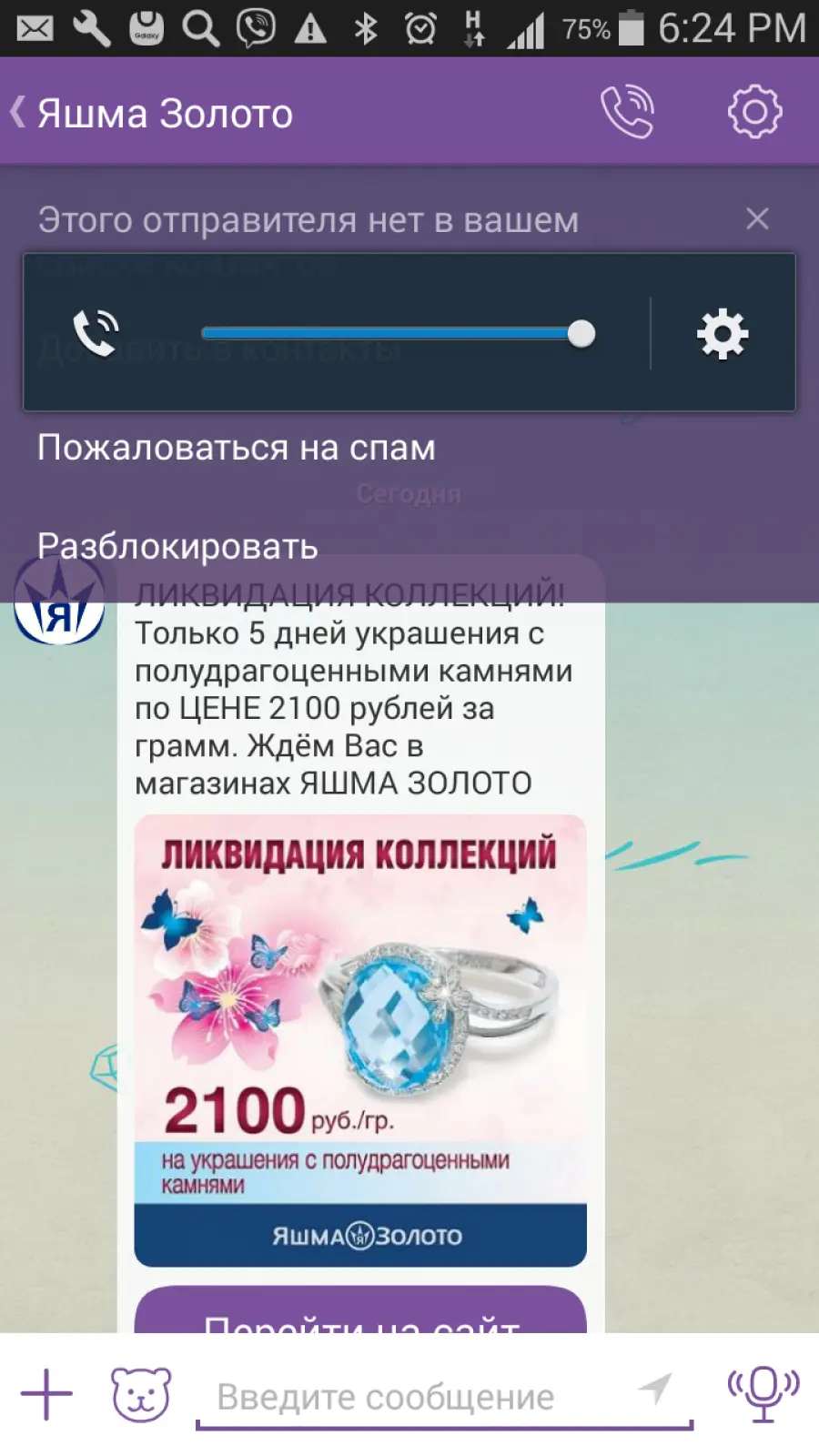Open the sticker bear menu
Viewport: 819px width, 1456px height.
[x=141, y=1394]
